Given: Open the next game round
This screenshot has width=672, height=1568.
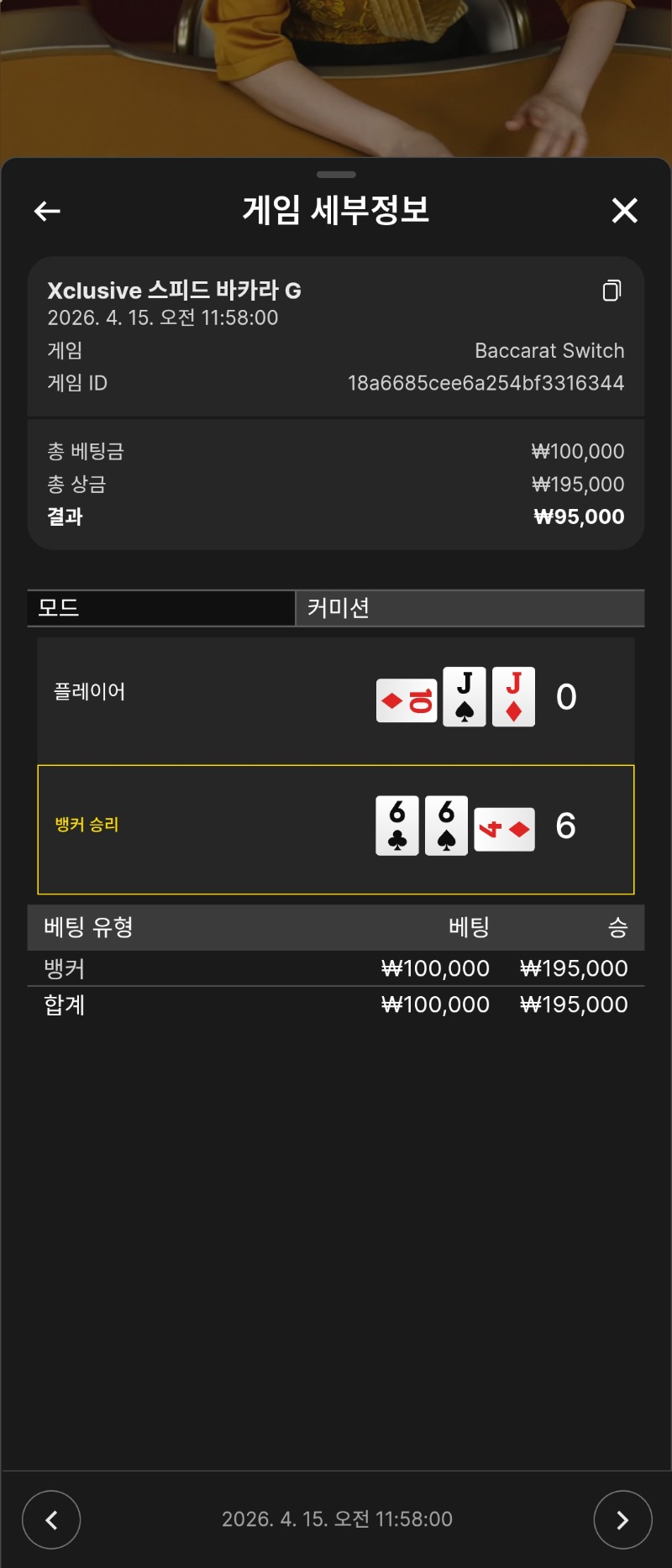Looking at the screenshot, I should pyautogui.click(x=622, y=1519).
